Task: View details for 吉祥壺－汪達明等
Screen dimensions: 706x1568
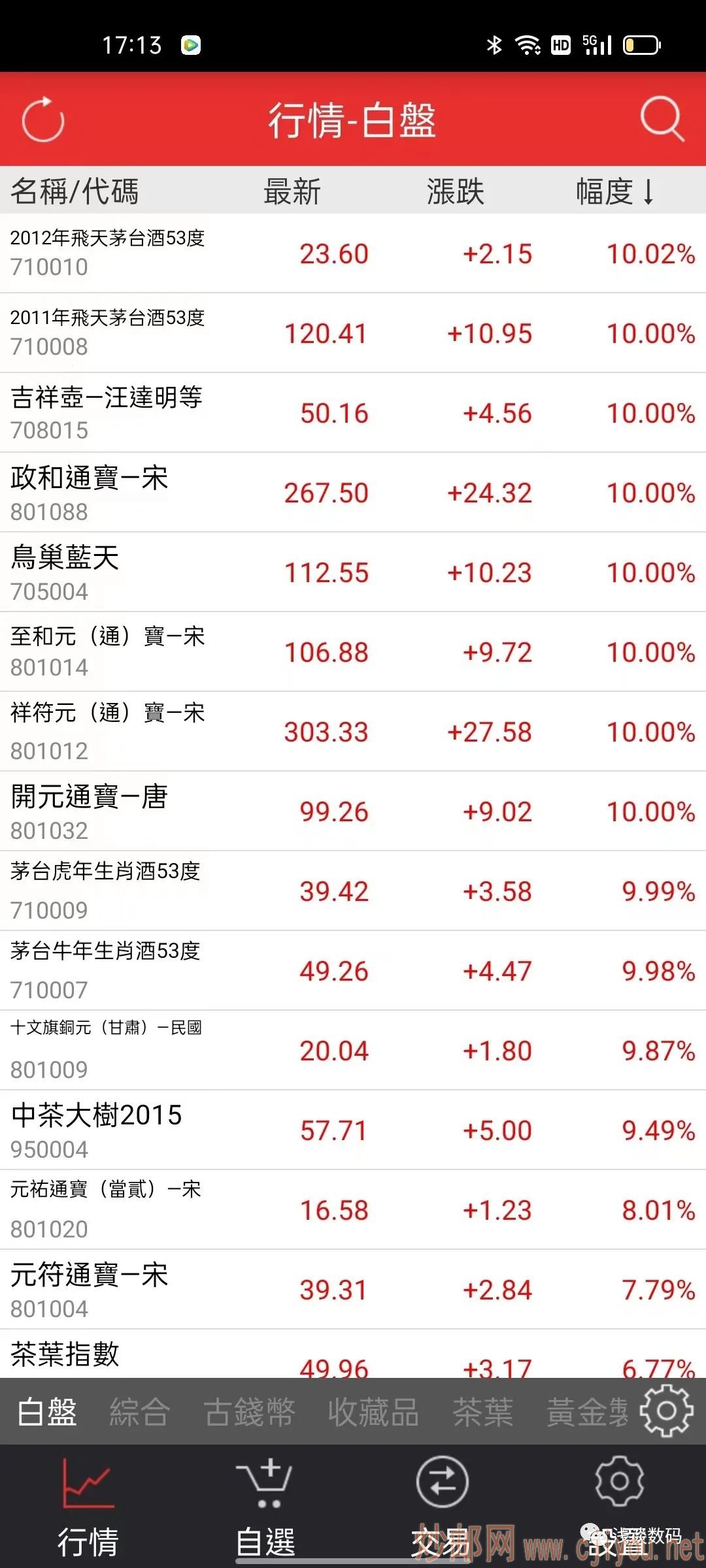Action: [x=353, y=413]
